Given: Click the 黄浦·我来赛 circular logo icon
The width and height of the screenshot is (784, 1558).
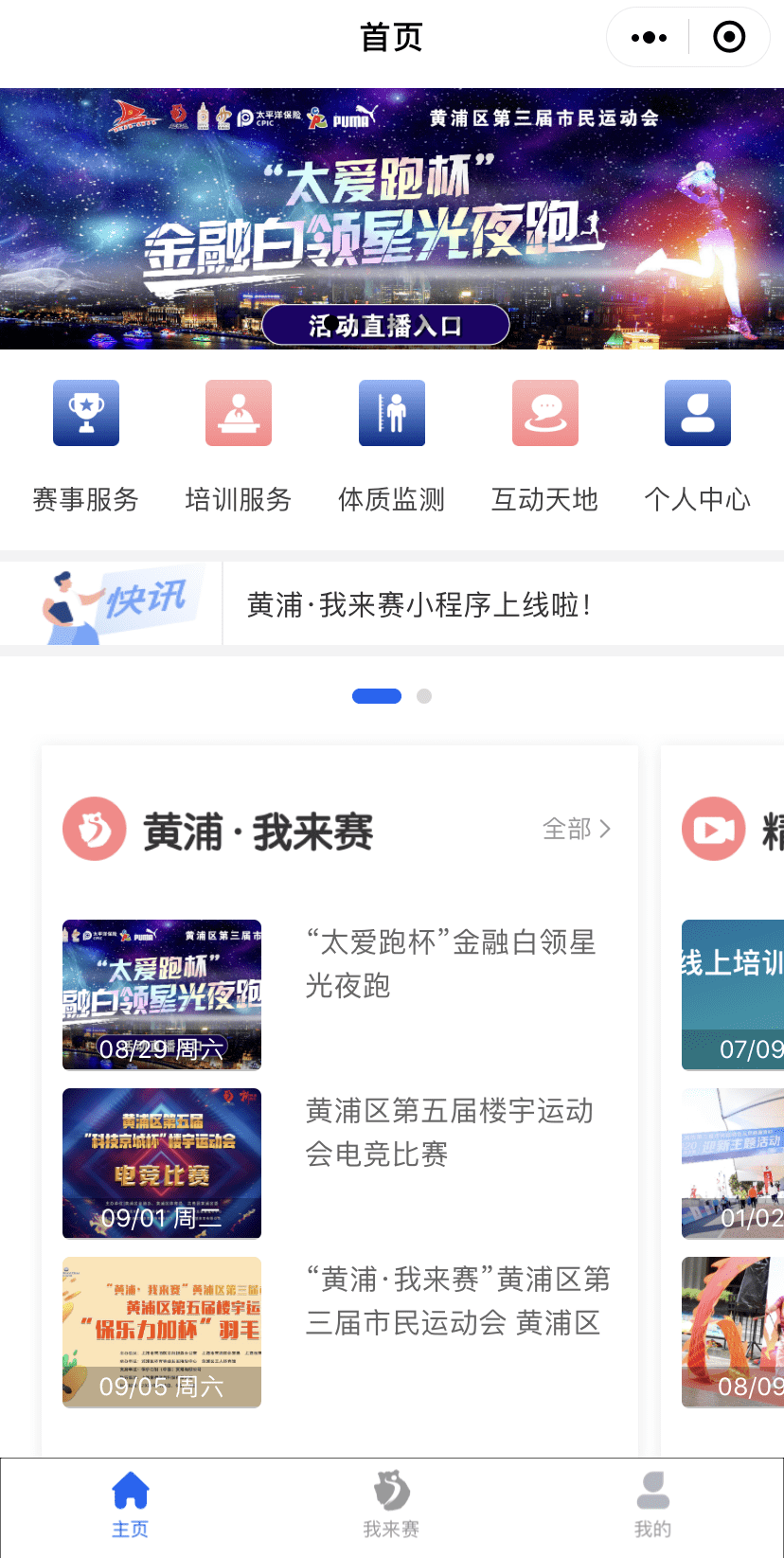Looking at the screenshot, I should pyautogui.click(x=95, y=829).
